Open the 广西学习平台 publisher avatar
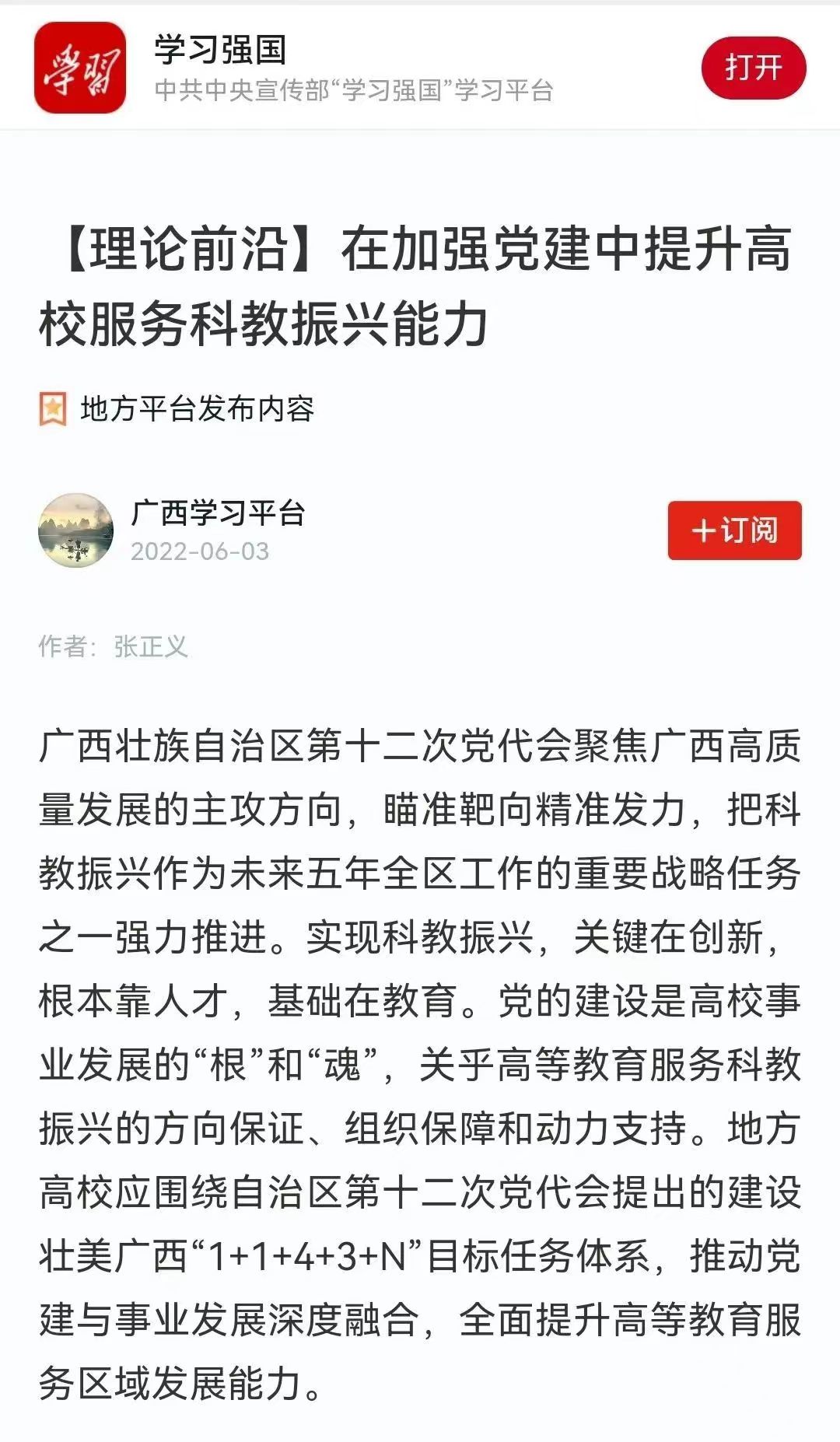Viewport: 840px width, 1442px height. click(75, 530)
